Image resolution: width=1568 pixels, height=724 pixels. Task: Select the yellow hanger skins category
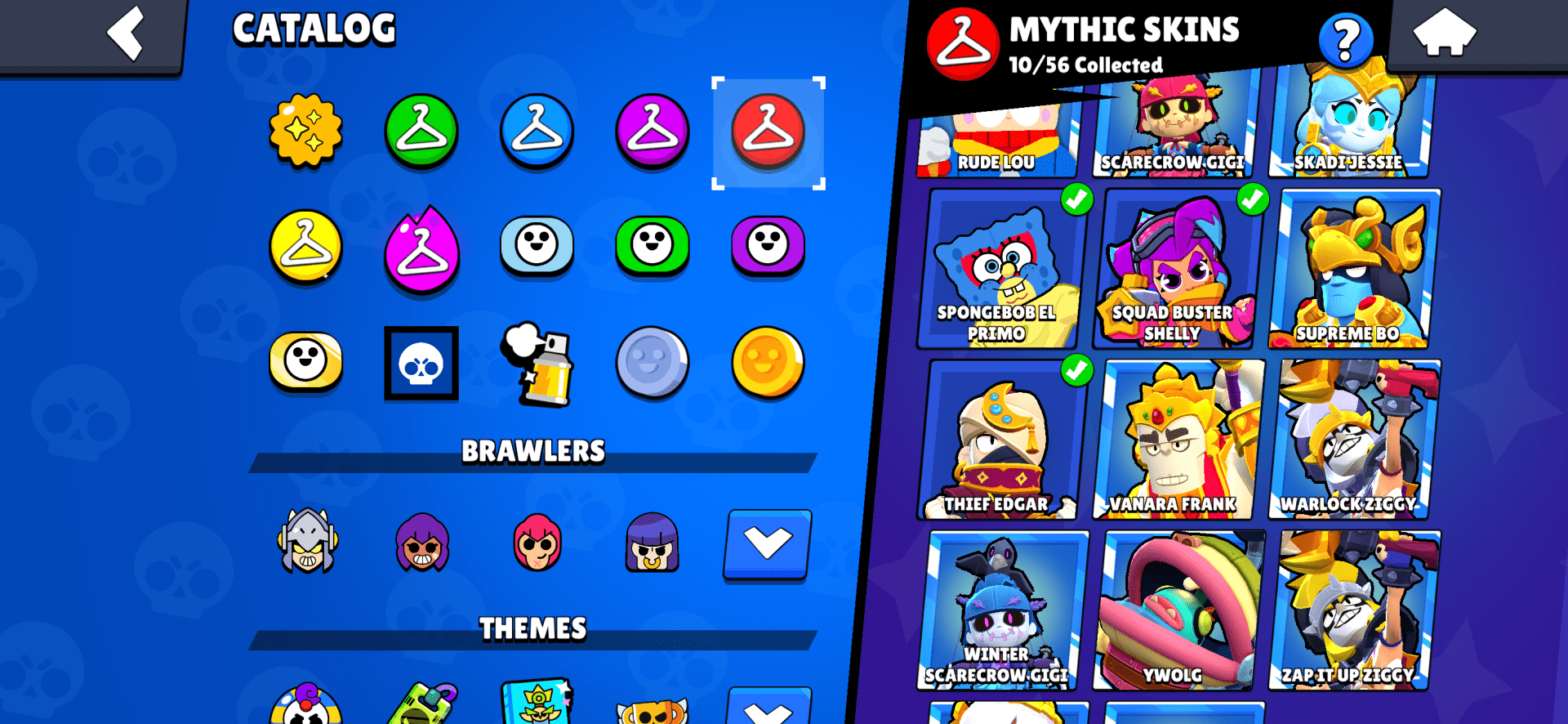coord(306,246)
